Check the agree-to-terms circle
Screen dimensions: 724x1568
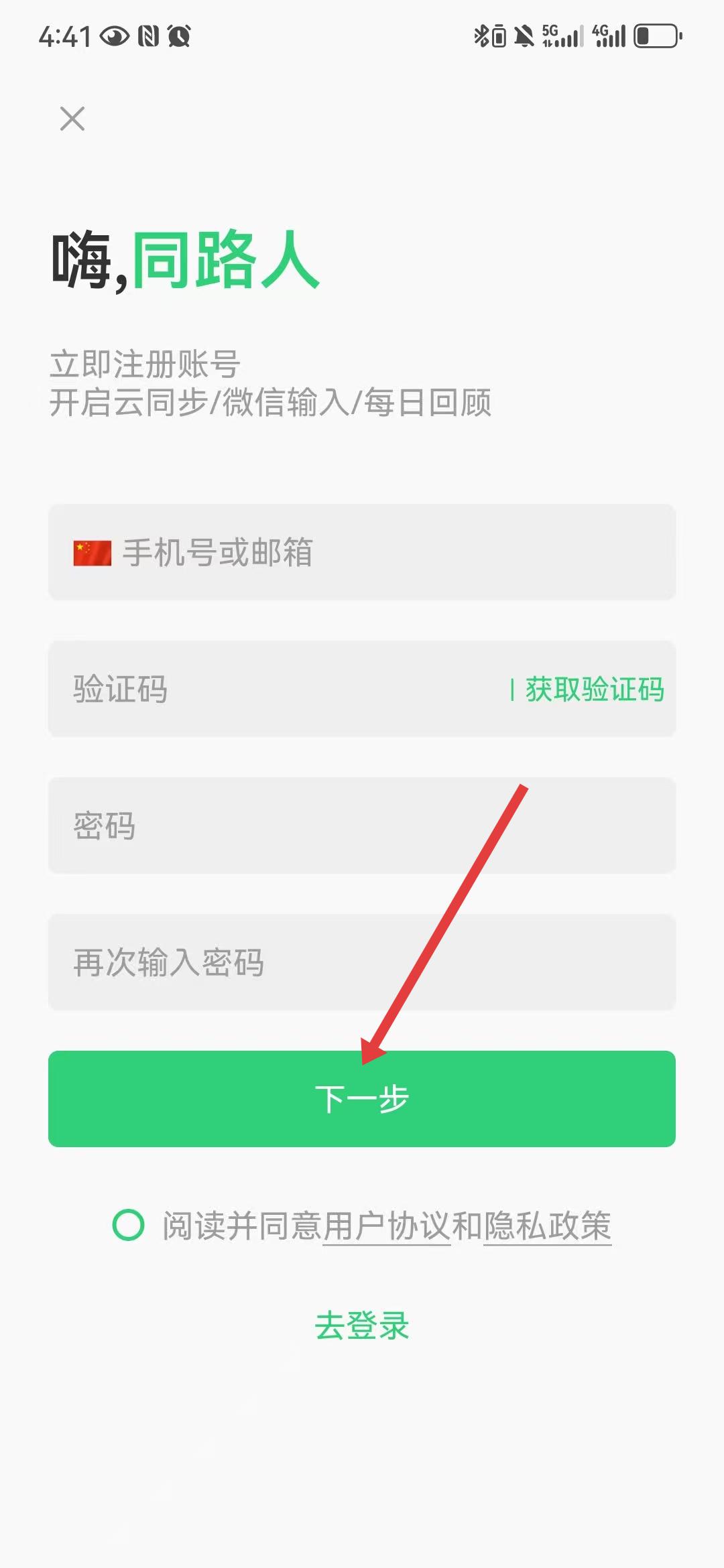point(128,1226)
